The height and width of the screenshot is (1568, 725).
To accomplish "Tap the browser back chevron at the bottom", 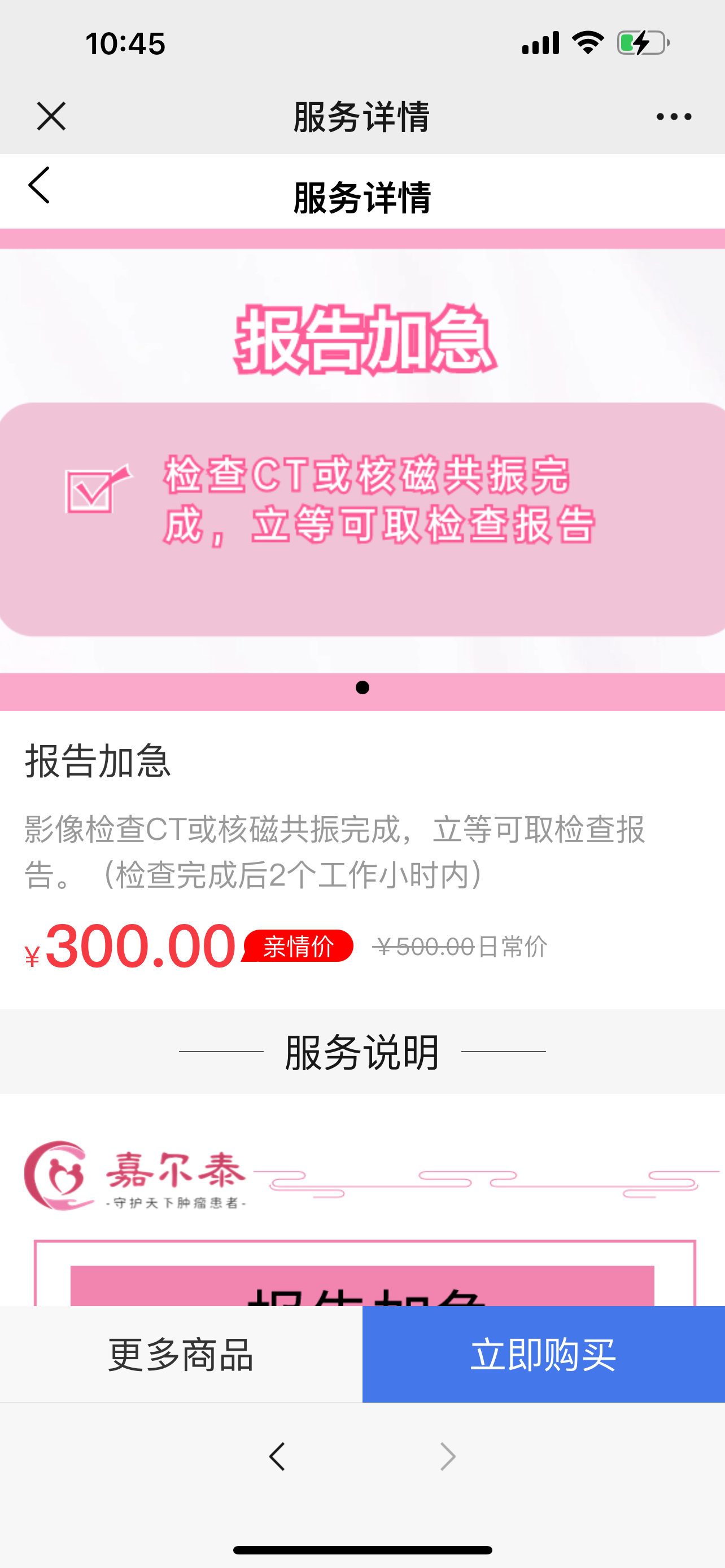I will [x=277, y=1457].
